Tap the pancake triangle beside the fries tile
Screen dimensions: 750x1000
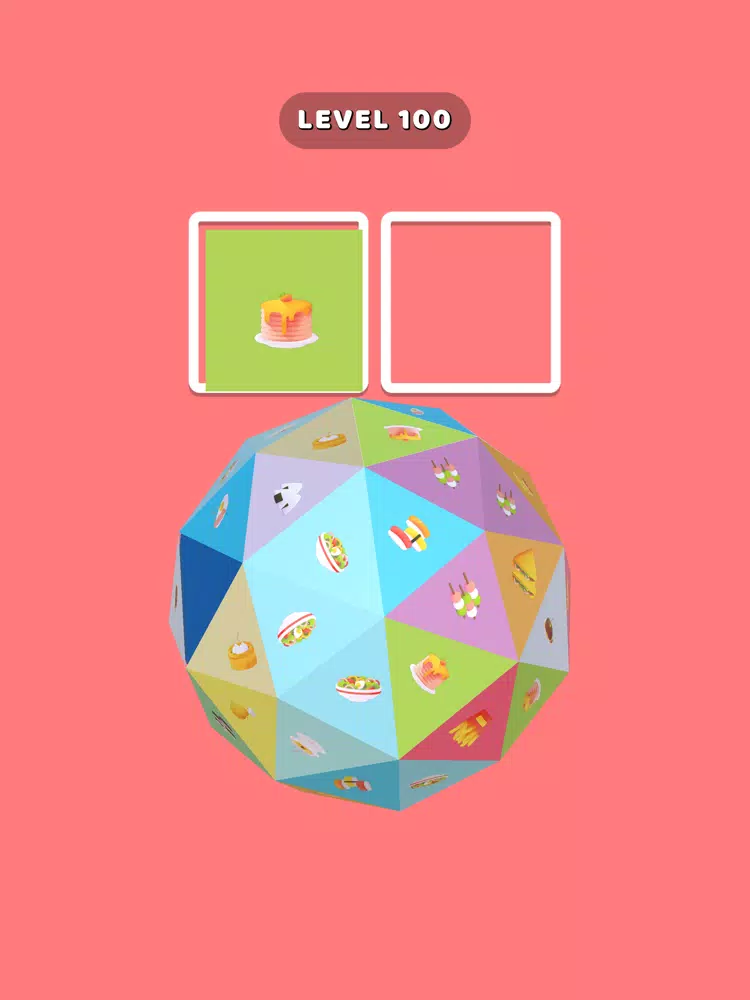pyautogui.click(x=432, y=670)
